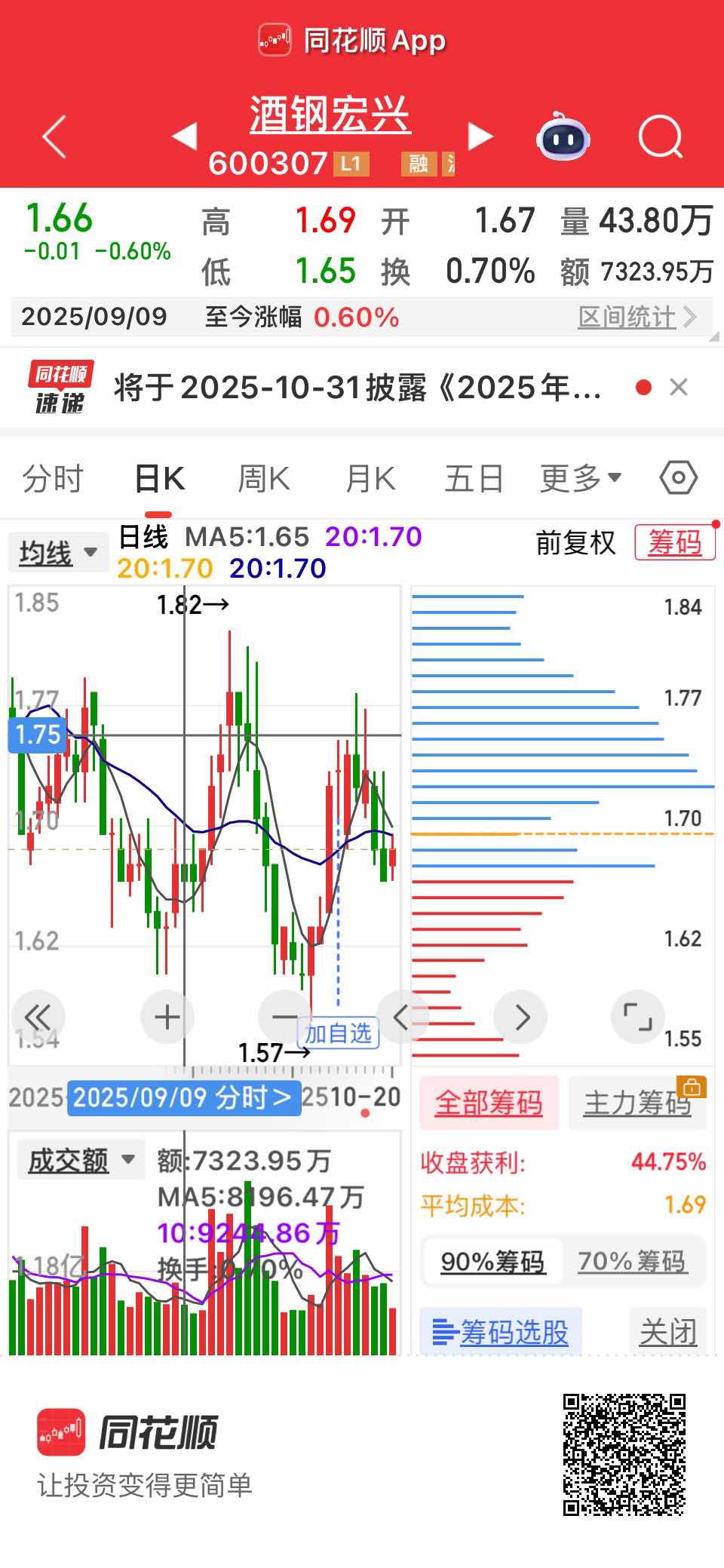
Task: Switch to the 五日 tab
Action: [x=474, y=479]
